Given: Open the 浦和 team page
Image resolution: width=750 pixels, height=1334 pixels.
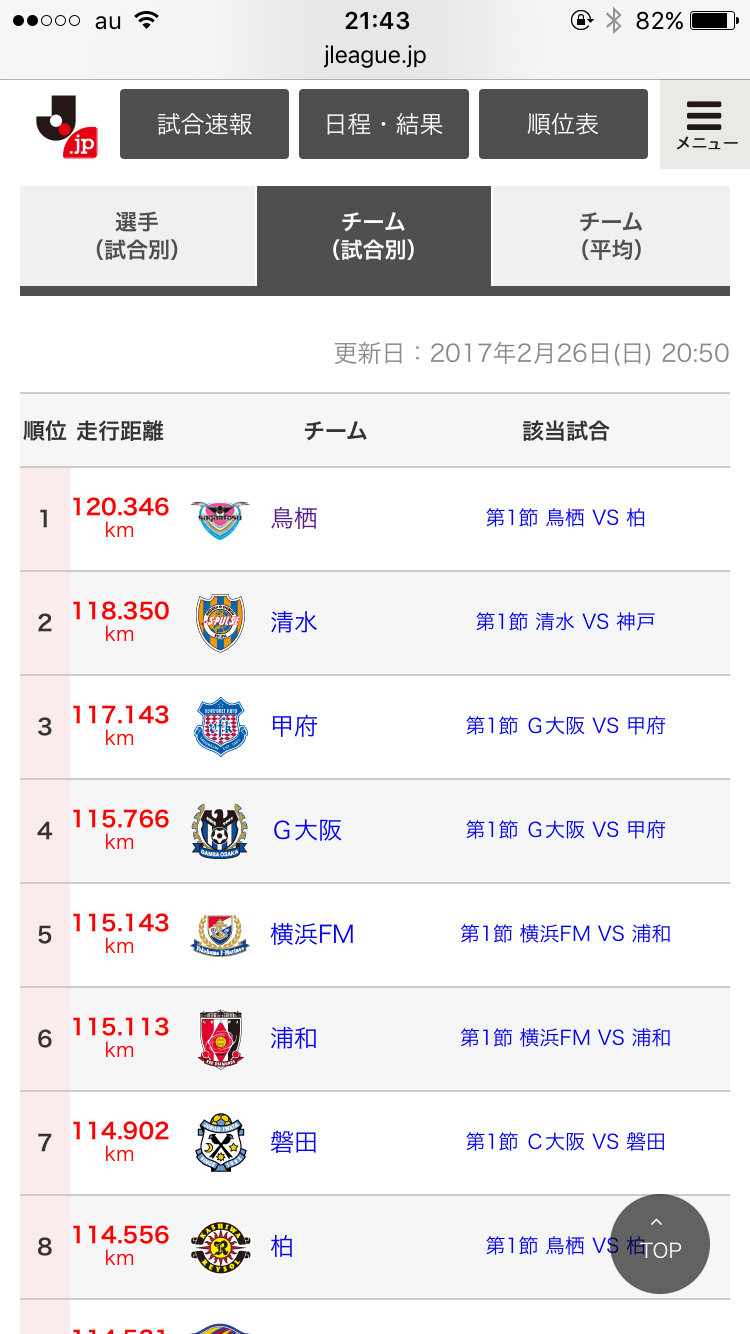Looking at the screenshot, I should (x=294, y=1038).
